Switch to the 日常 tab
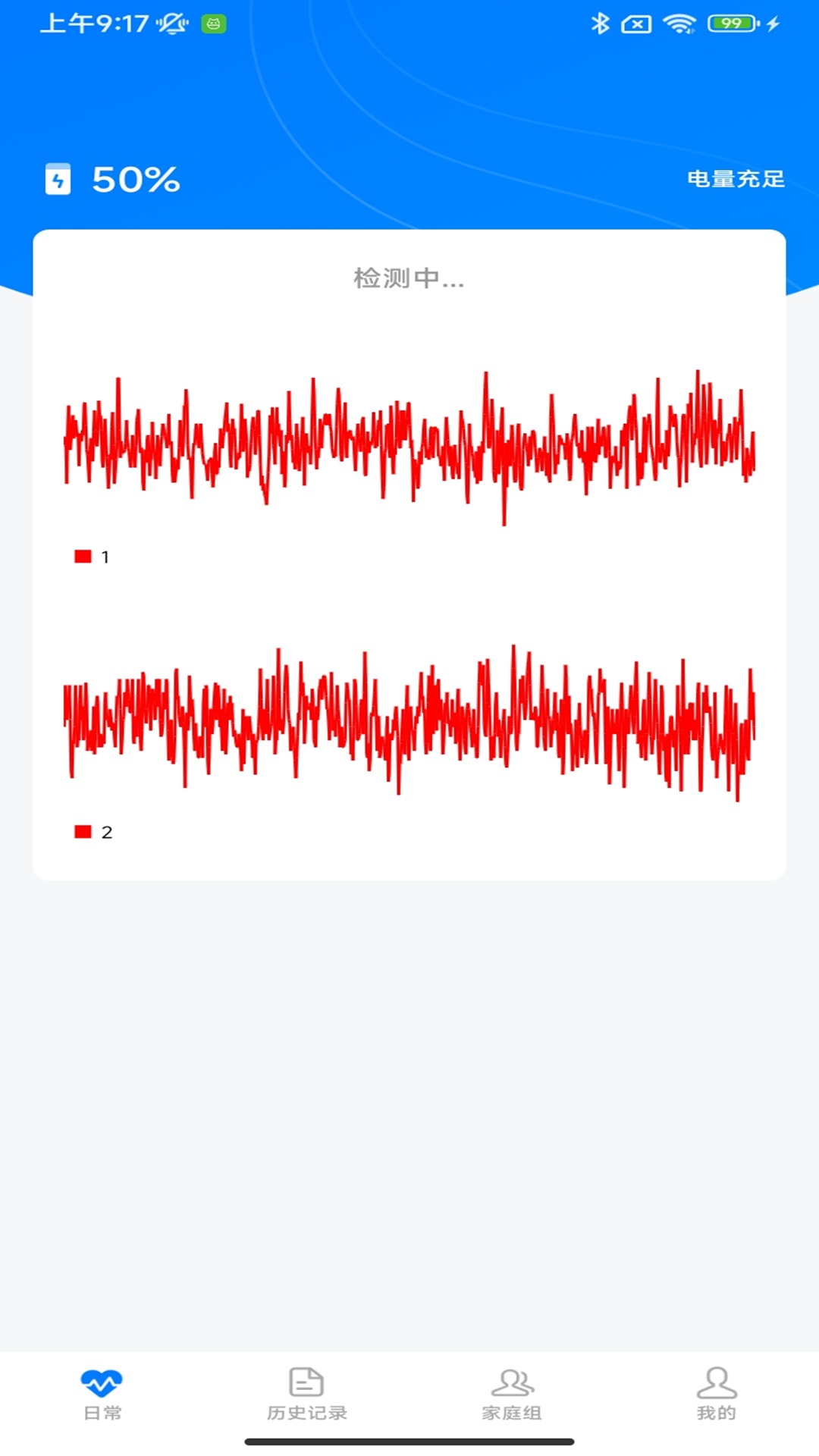The image size is (819, 1456). click(x=102, y=1394)
